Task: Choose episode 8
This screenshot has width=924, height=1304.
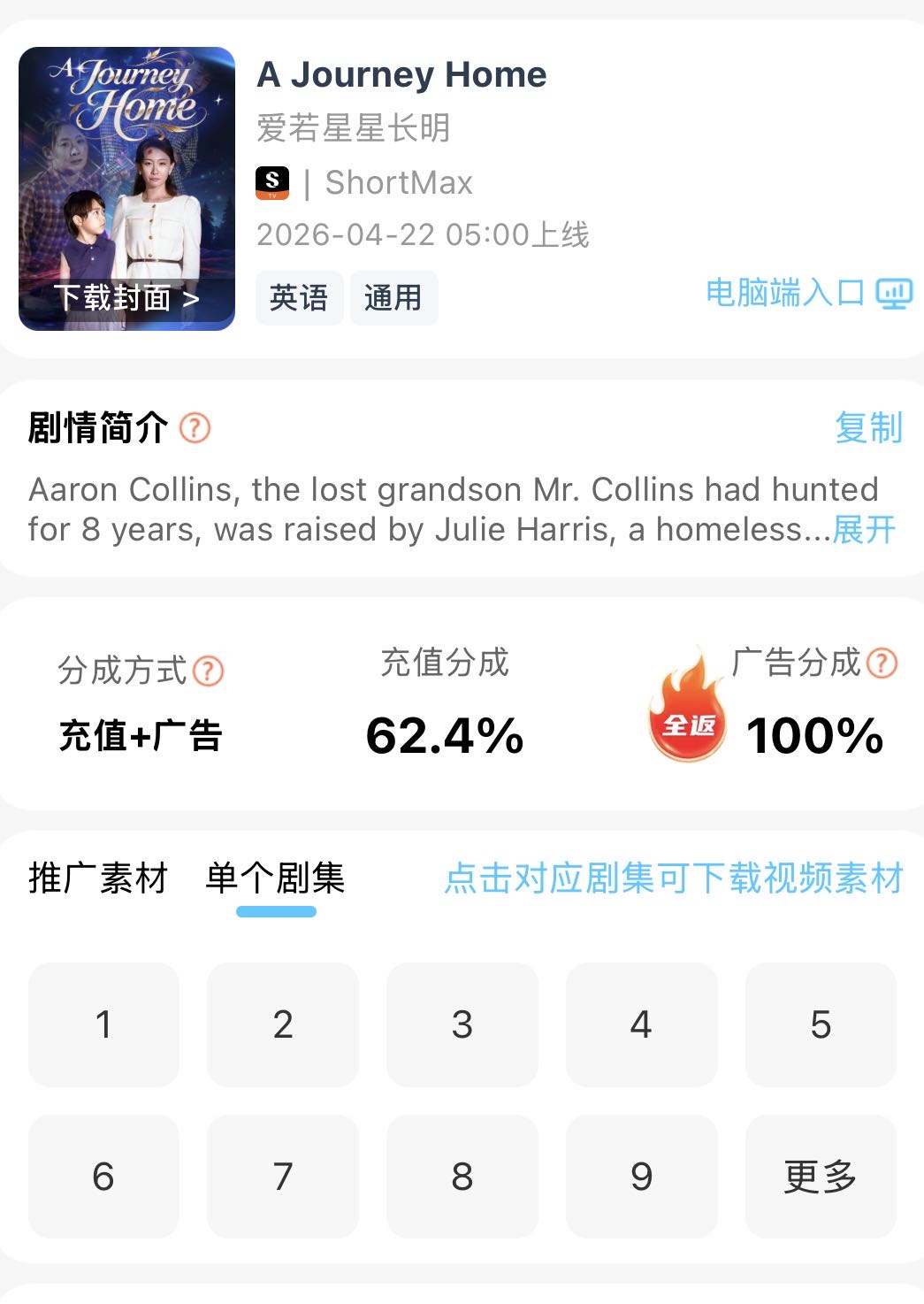Action: pos(462,1177)
